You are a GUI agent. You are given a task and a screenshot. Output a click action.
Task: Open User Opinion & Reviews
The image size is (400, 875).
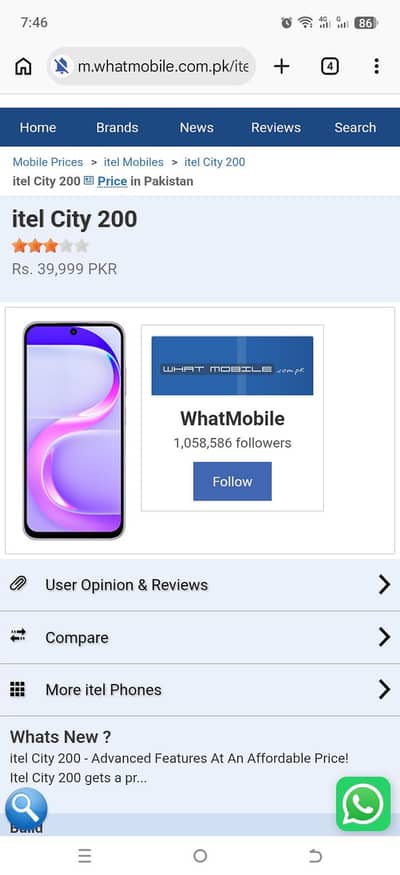coord(200,585)
